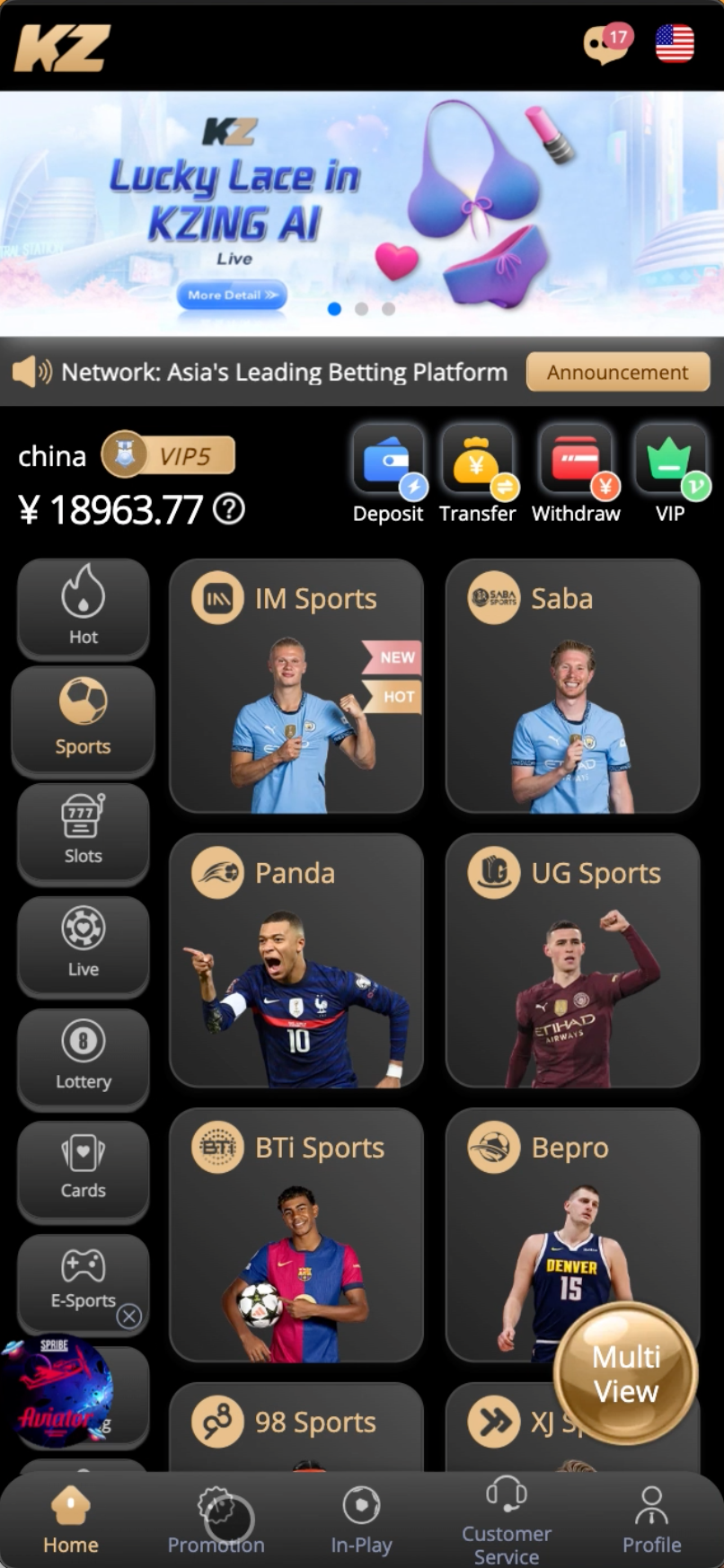The image size is (724, 1568).
Task: Go to the Customer Service tab
Action: point(507,1521)
